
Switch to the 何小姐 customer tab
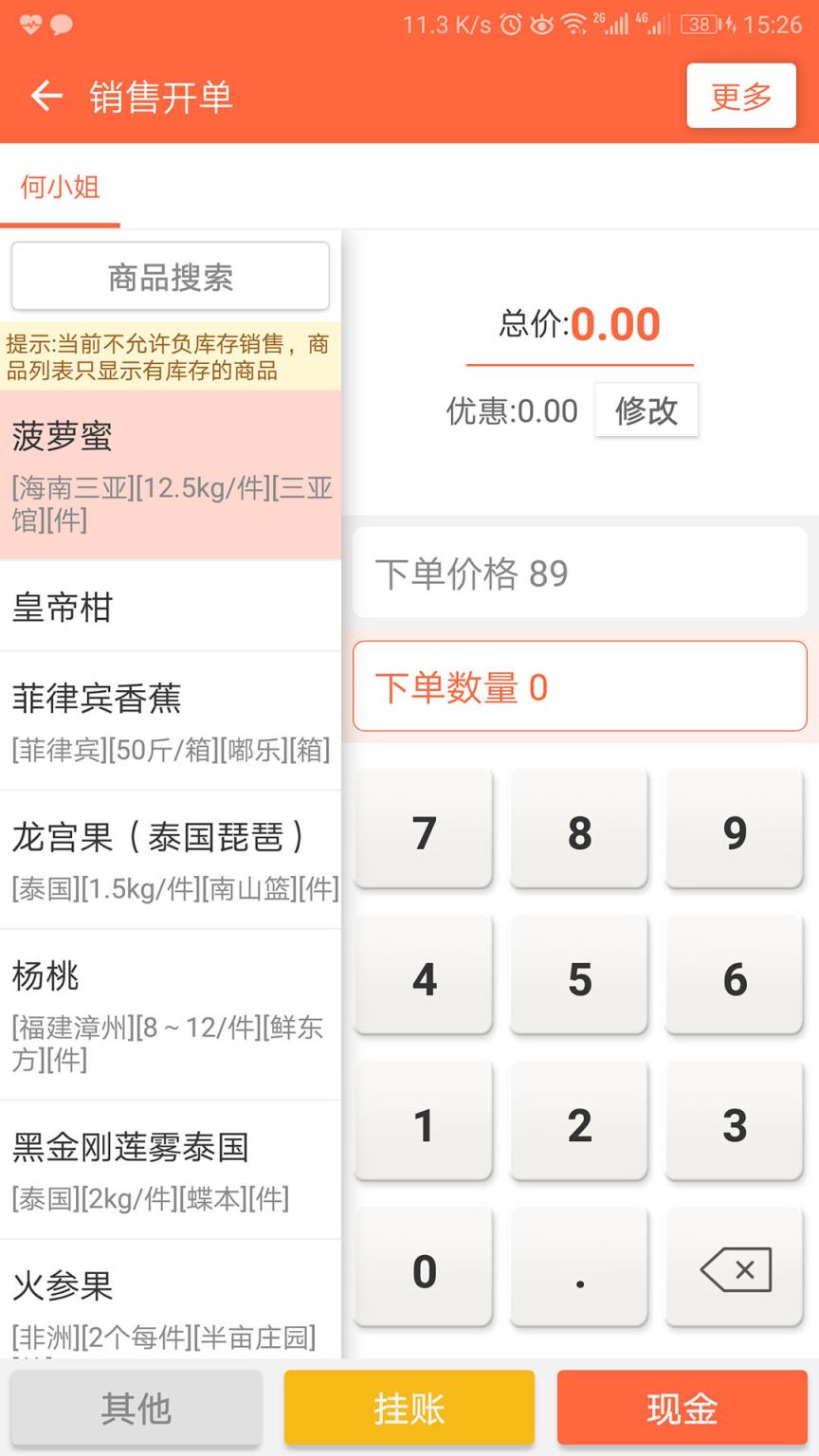[60, 188]
